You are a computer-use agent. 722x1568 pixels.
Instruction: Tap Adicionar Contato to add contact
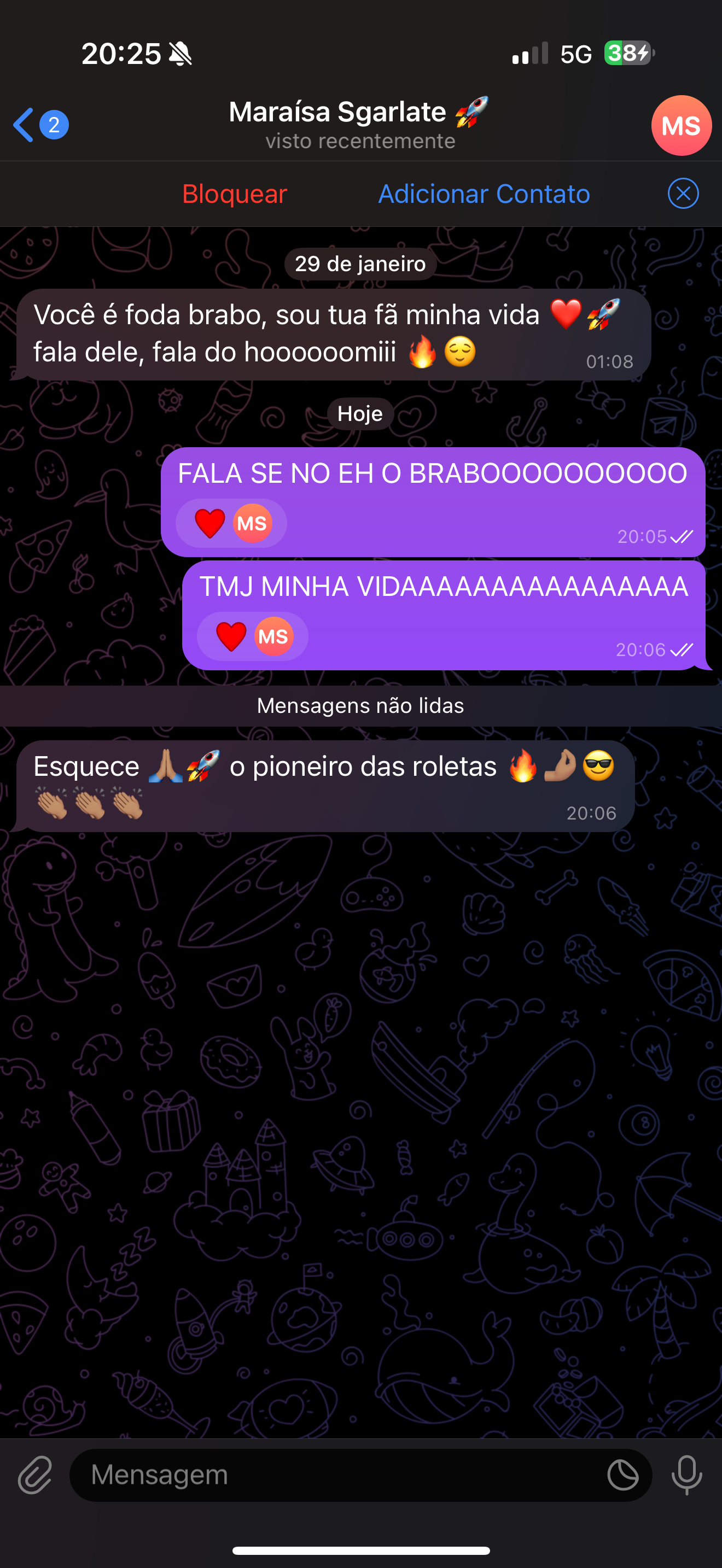(484, 194)
